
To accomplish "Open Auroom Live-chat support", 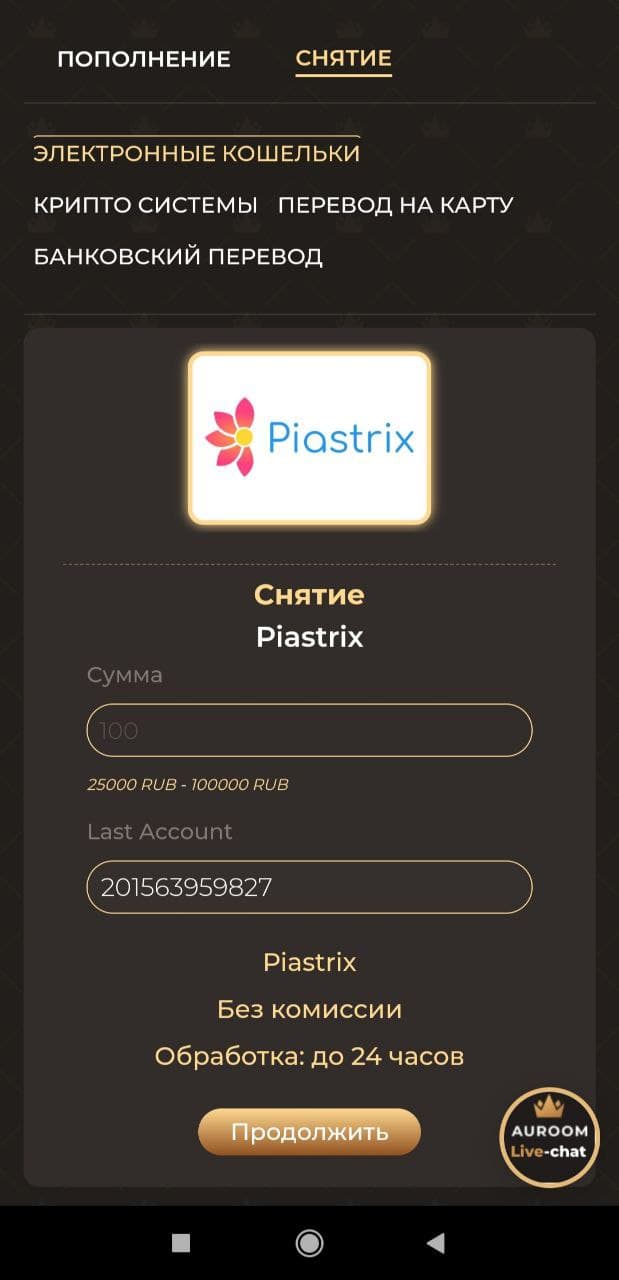I will point(549,1137).
